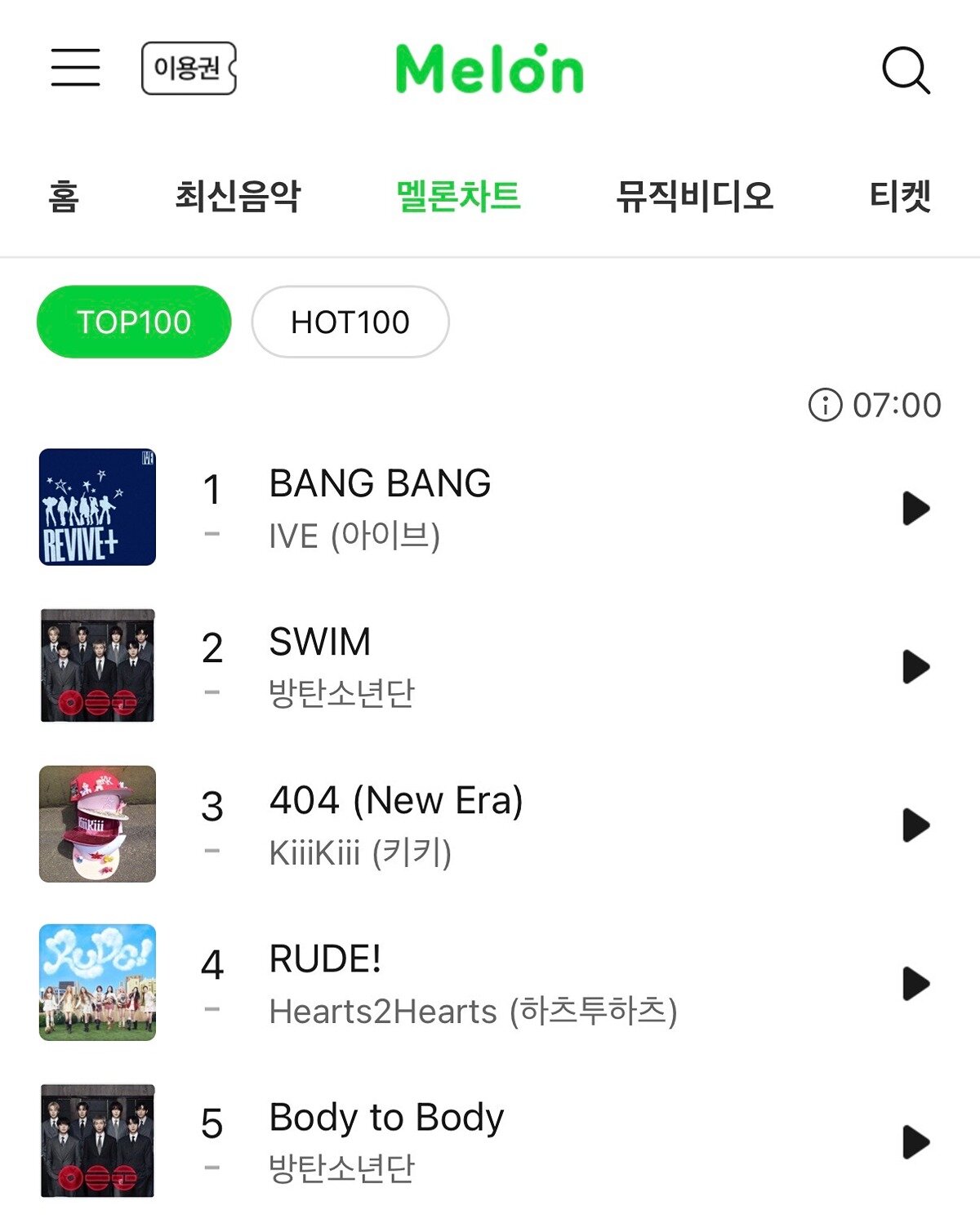Open the search icon

click(x=906, y=70)
